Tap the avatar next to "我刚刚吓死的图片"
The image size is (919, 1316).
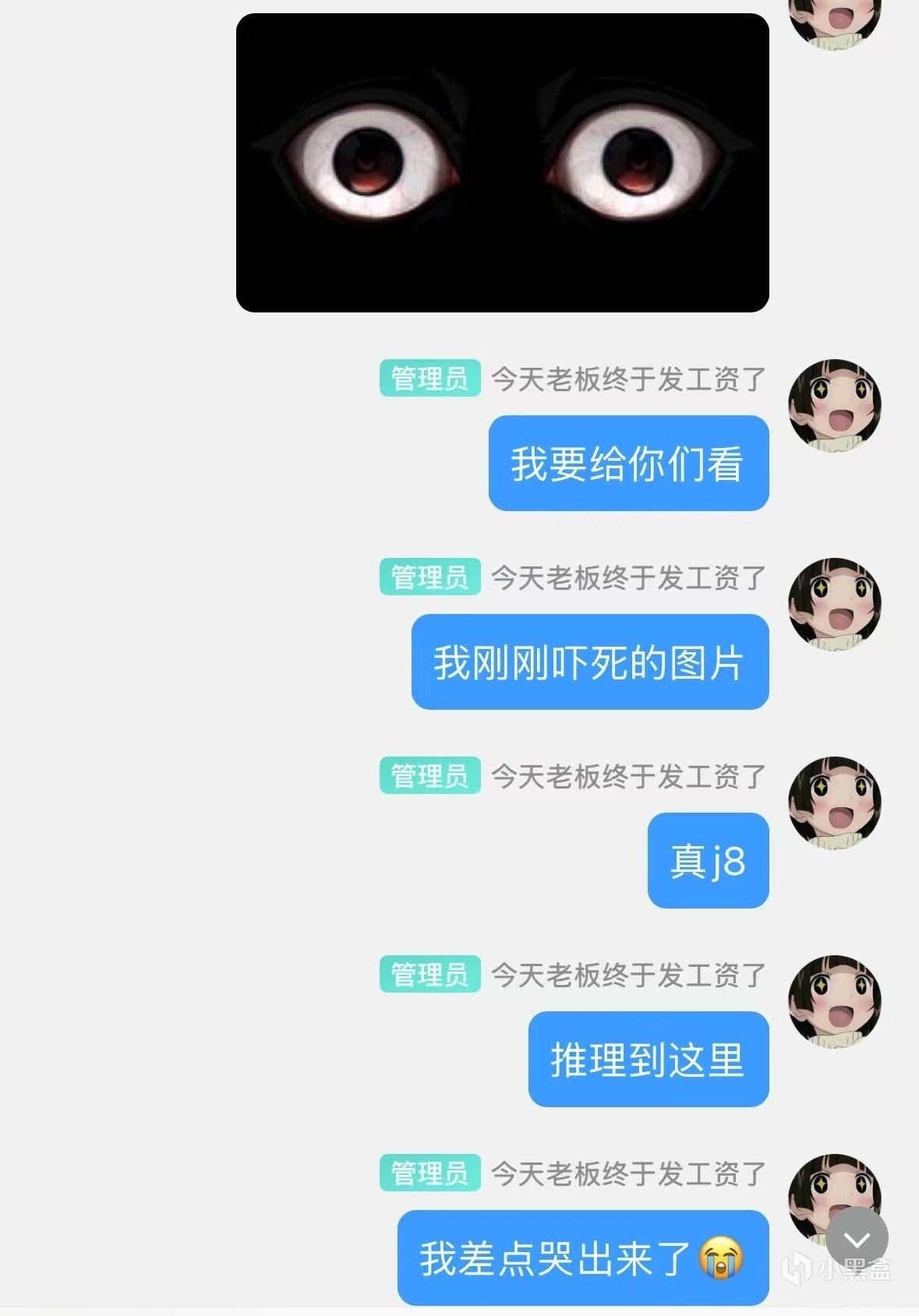pos(835,604)
